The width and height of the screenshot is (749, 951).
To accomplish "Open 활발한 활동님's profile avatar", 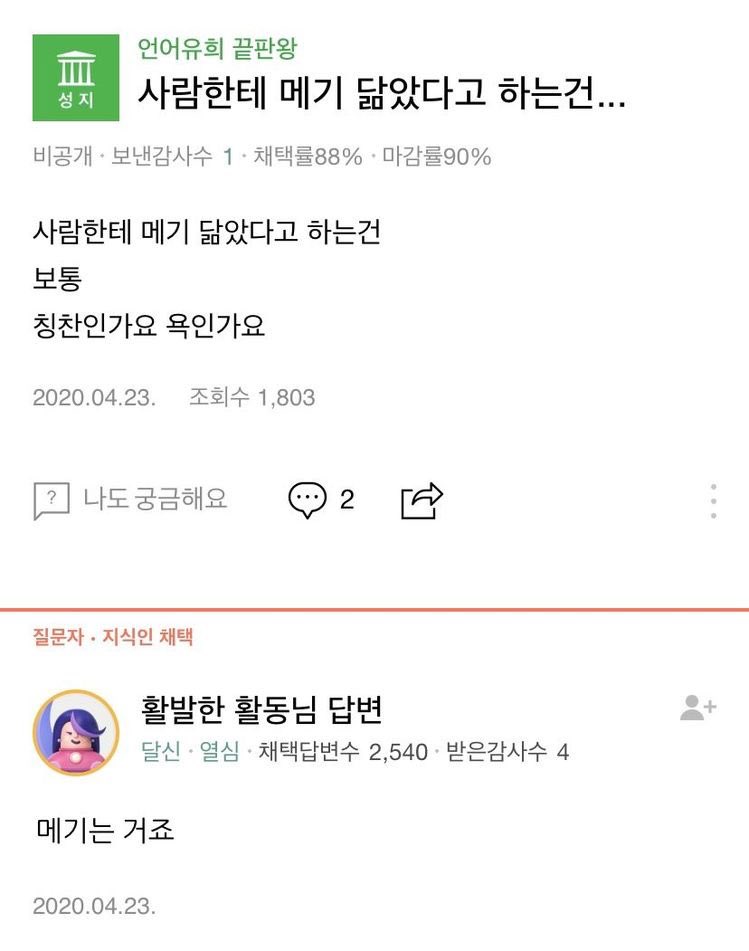I will [76, 732].
